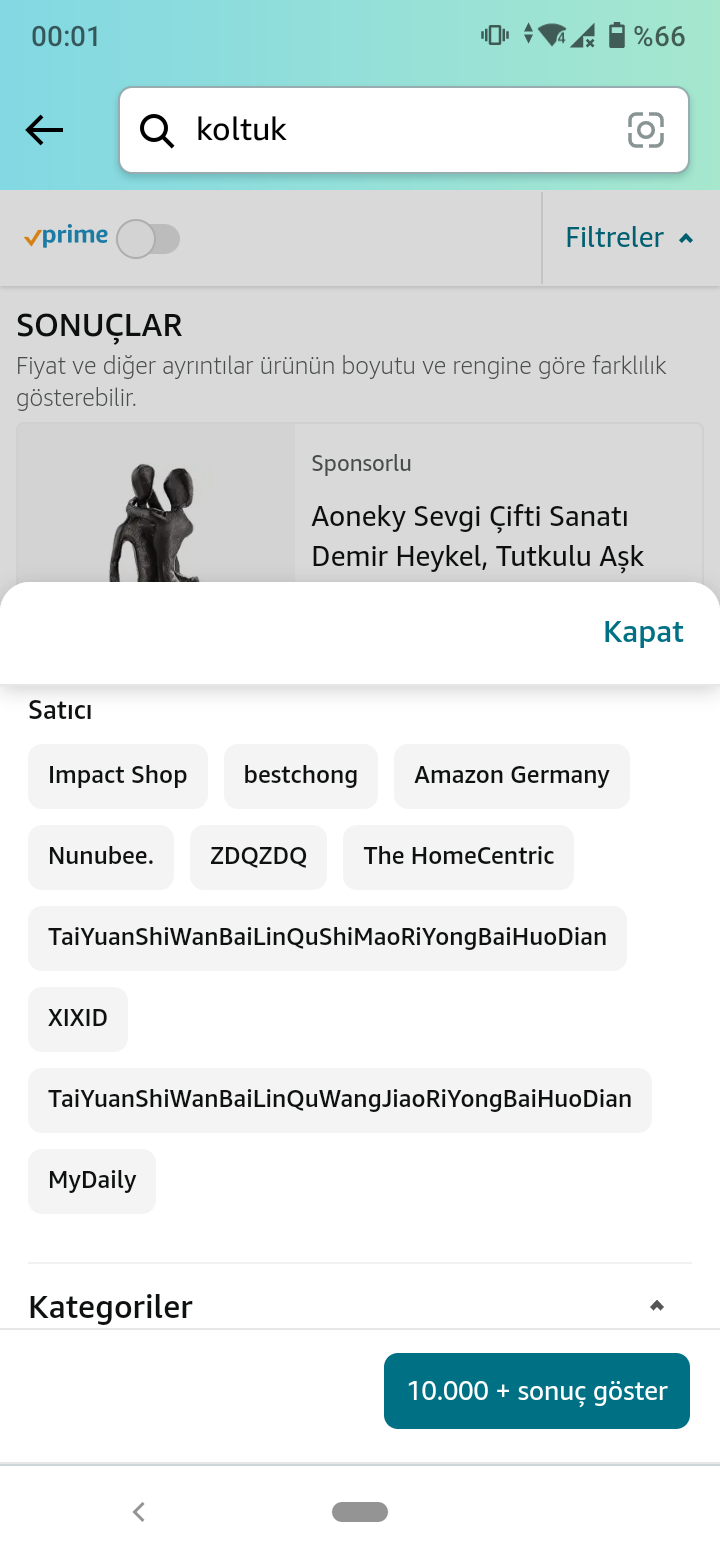Tap the back arrow beside search bar
The height and width of the screenshot is (1560, 720).
pyautogui.click(x=44, y=129)
